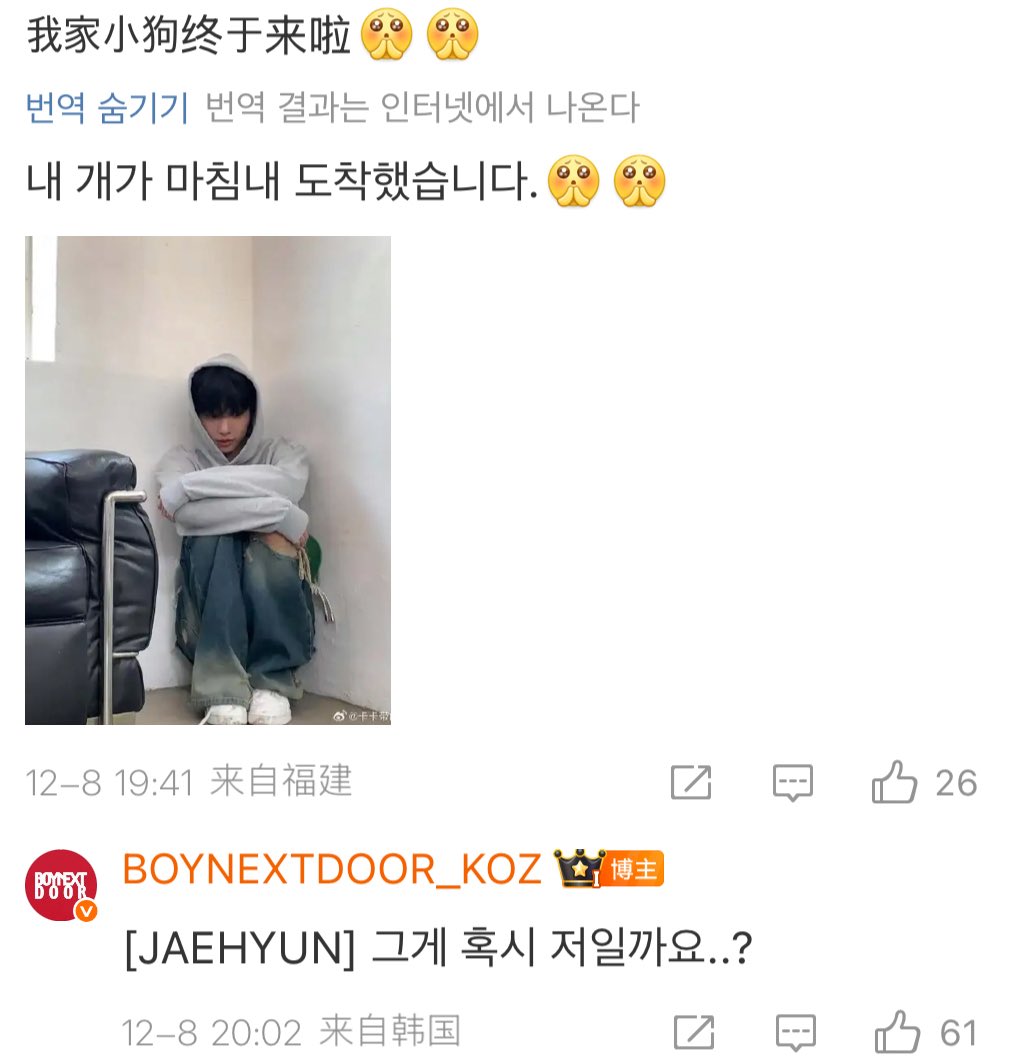The width and height of the screenshot is (1021, 1061).
Task: Visit the BOYNEXTDOOR_KOZ username link
Action: [331, 870]
